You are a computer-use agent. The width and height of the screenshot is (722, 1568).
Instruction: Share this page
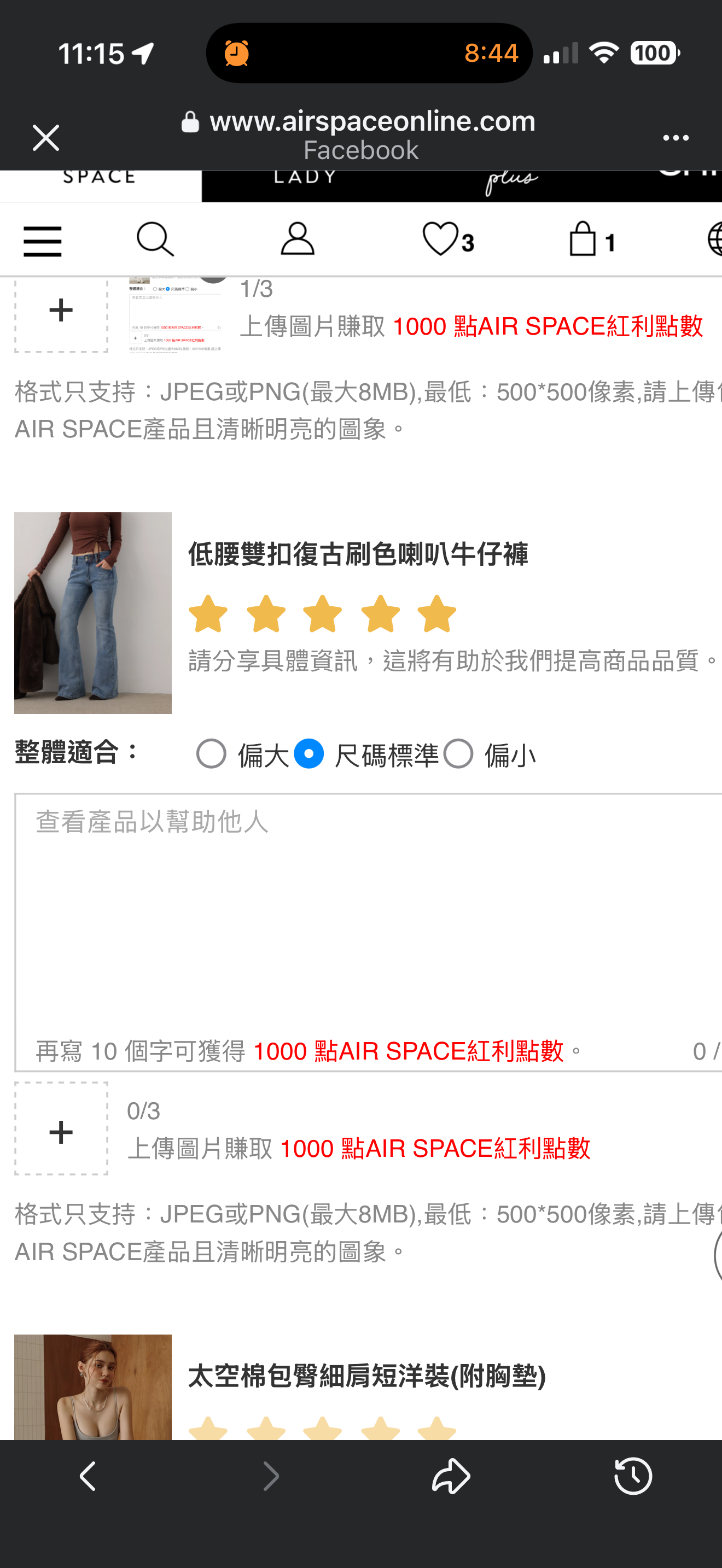(451, 1476)
